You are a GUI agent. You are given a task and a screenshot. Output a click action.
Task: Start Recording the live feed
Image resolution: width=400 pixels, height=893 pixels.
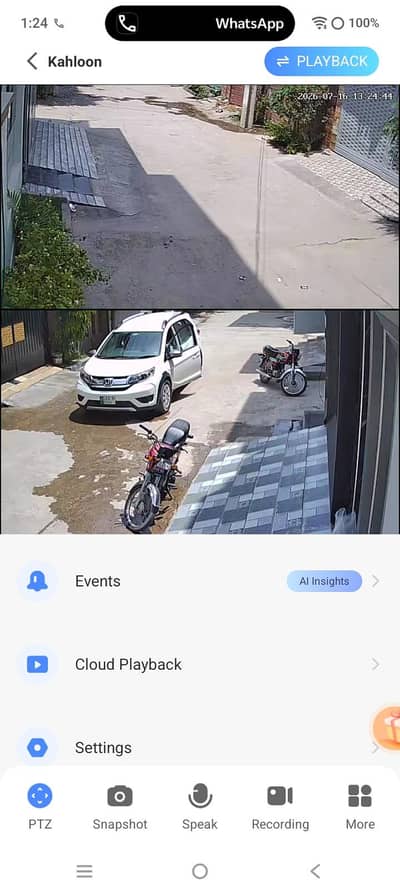point(280,806)
